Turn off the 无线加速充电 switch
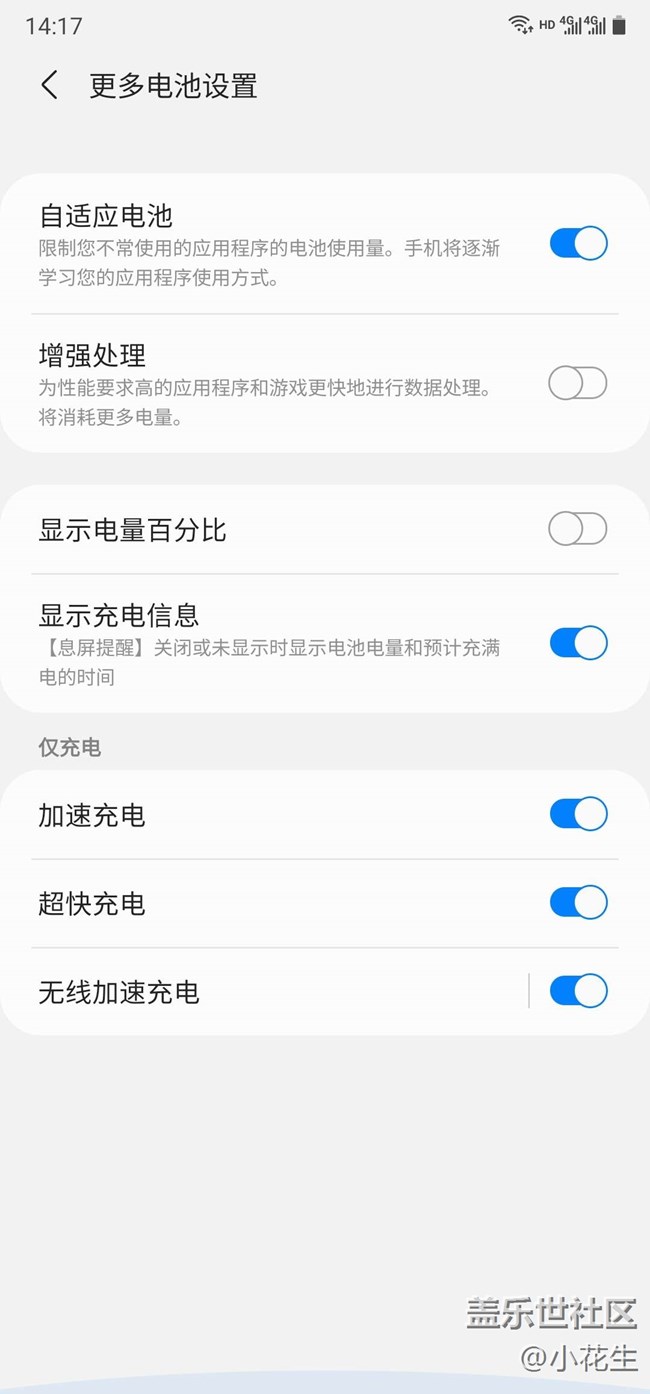650x1394 pixels. tap(578, 991)
